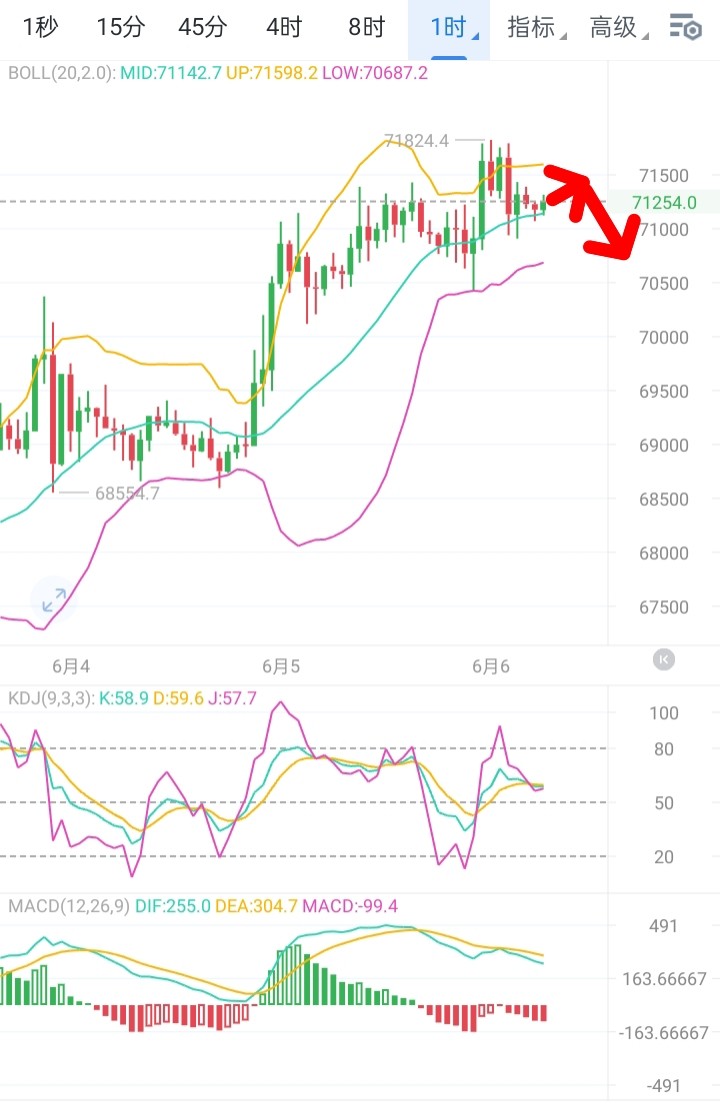Tap the round K icon on date axis
The height and width of the screenshot is (1104, 720).
(x=663, y=659)
